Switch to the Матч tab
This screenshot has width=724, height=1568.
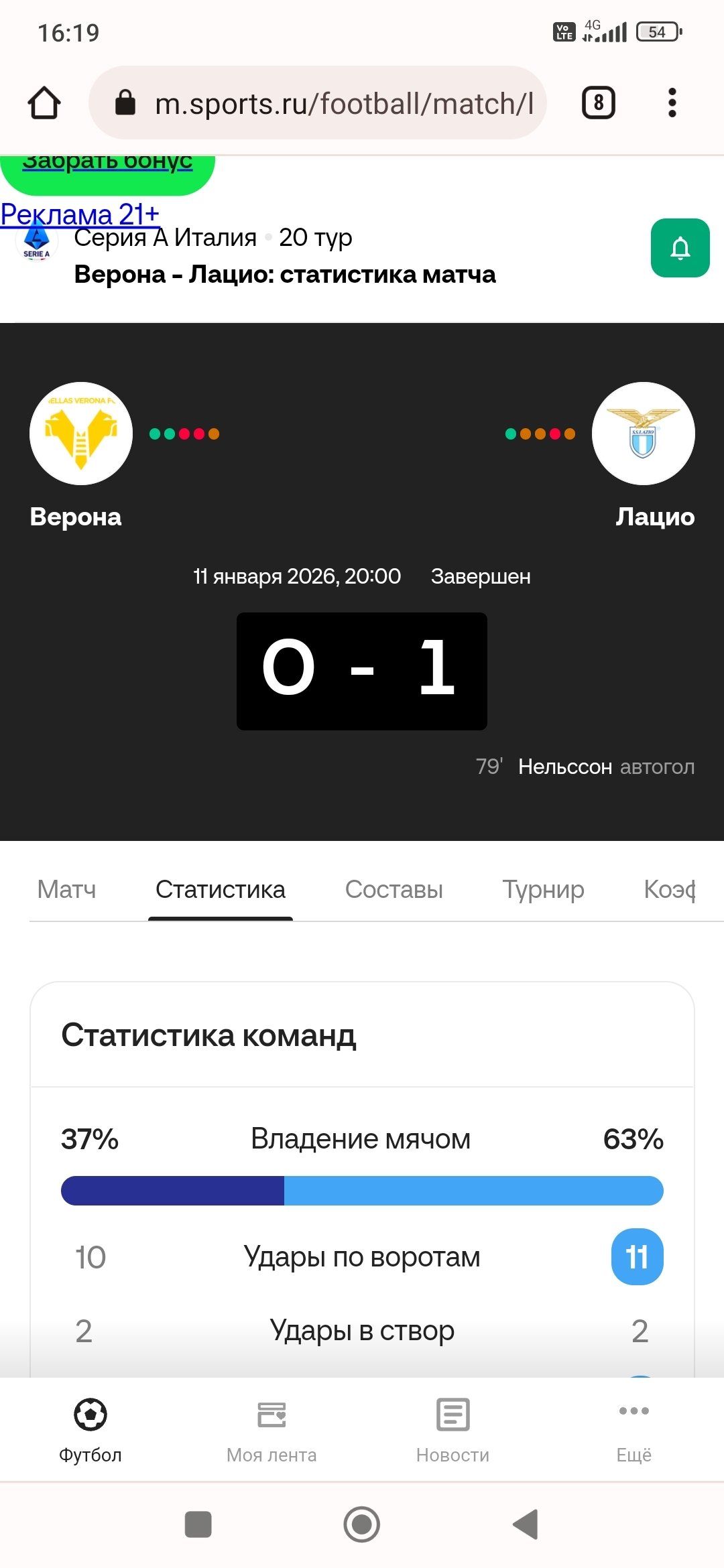tap(66, 890)
